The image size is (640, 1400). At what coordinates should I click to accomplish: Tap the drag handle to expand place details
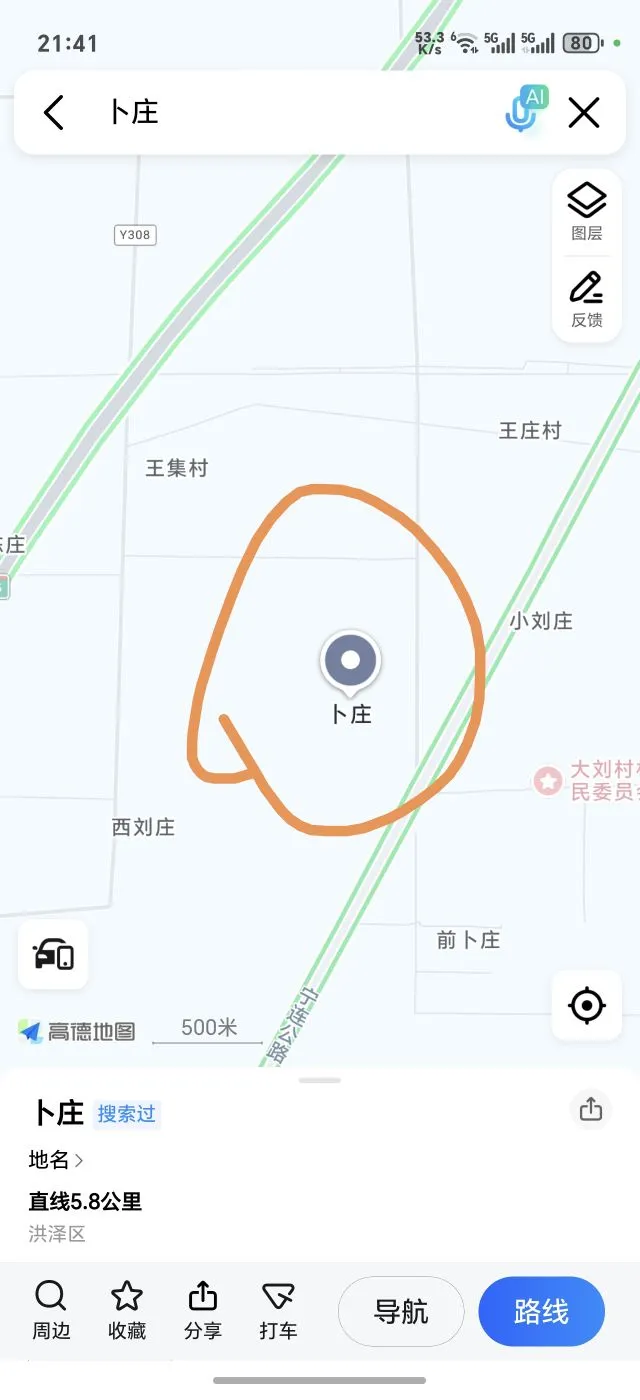click(x=320, y=1080)
